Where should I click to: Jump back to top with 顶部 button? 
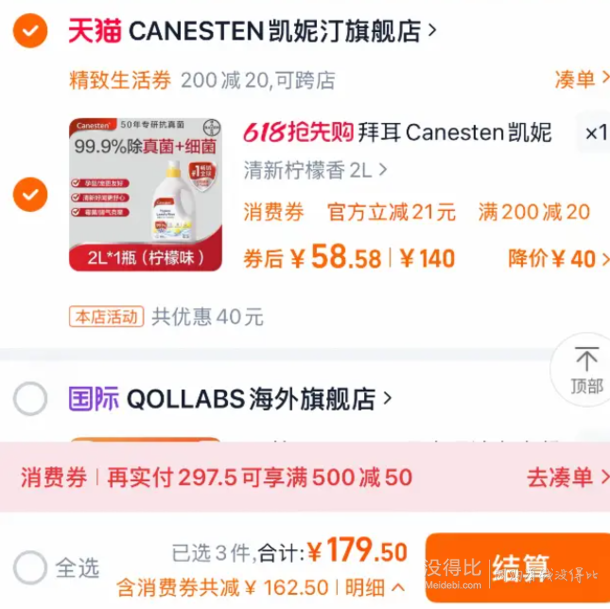586,369
